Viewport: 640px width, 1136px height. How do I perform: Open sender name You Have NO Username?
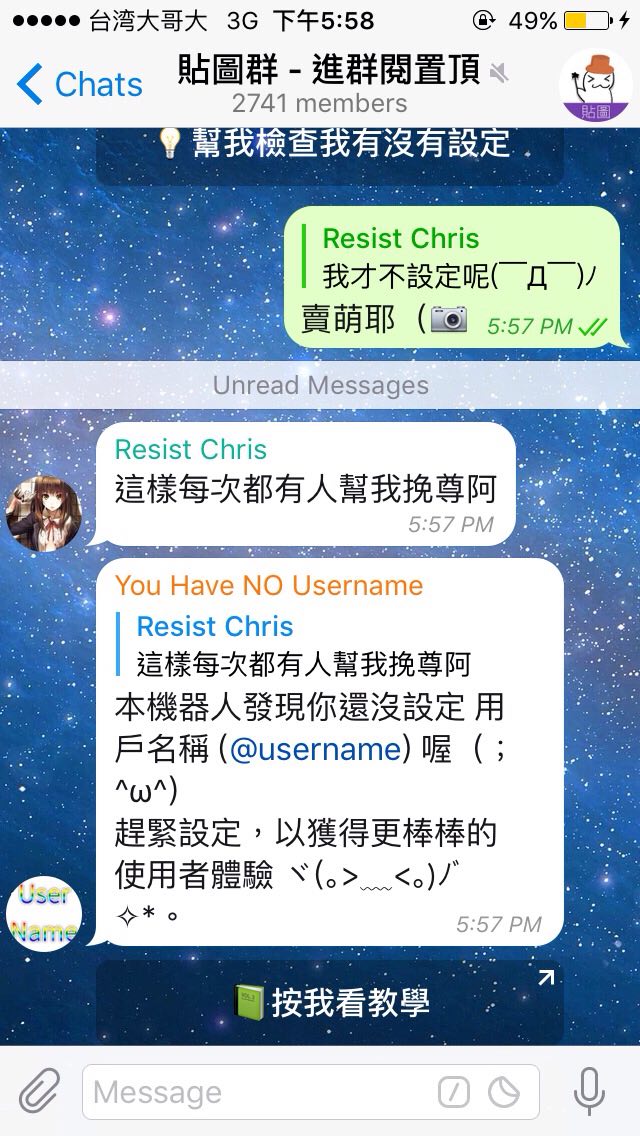point(269,585)
